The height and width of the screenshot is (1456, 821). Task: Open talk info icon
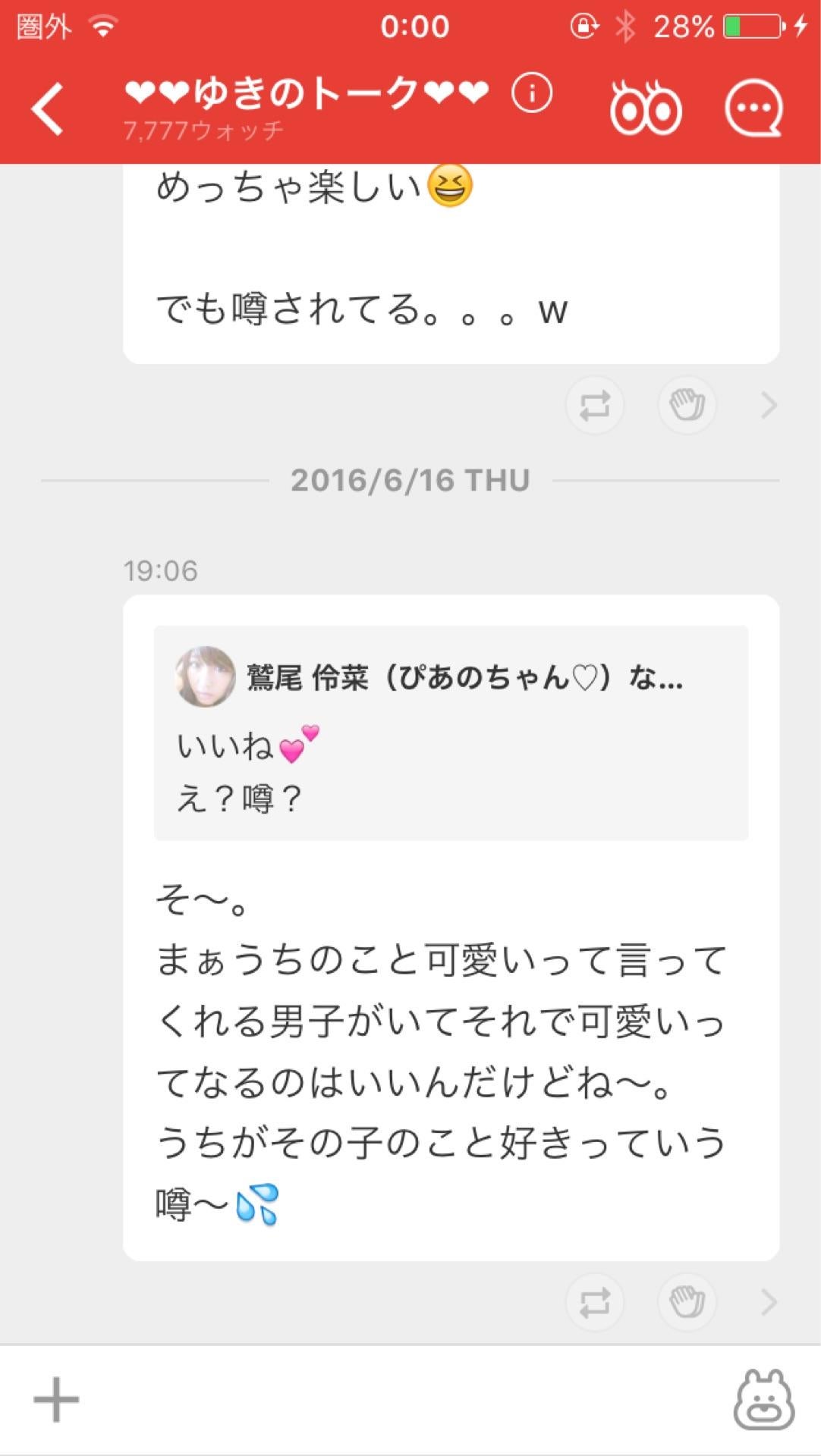(531, 94)
